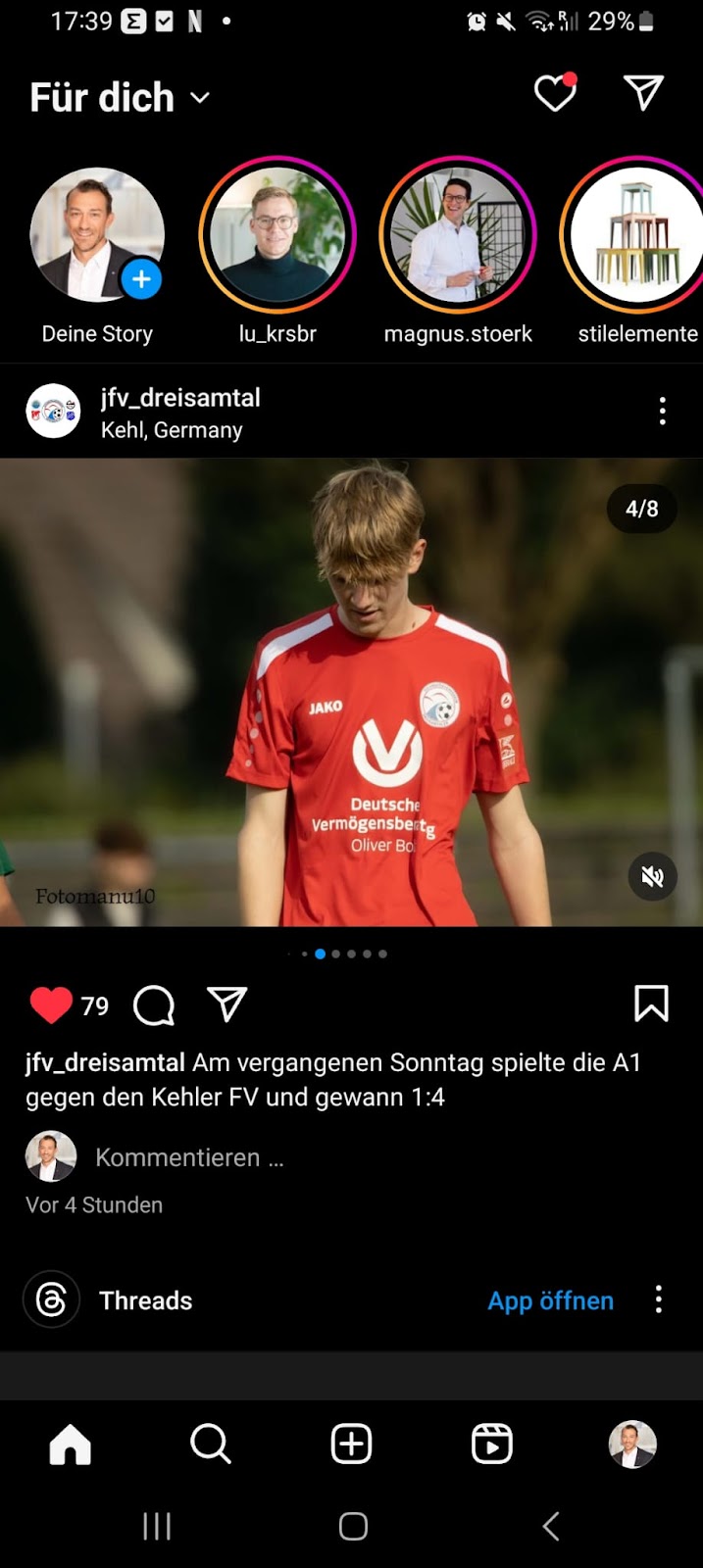
Task: Open Threads section overflow menu
Action: coord(659,1299)
